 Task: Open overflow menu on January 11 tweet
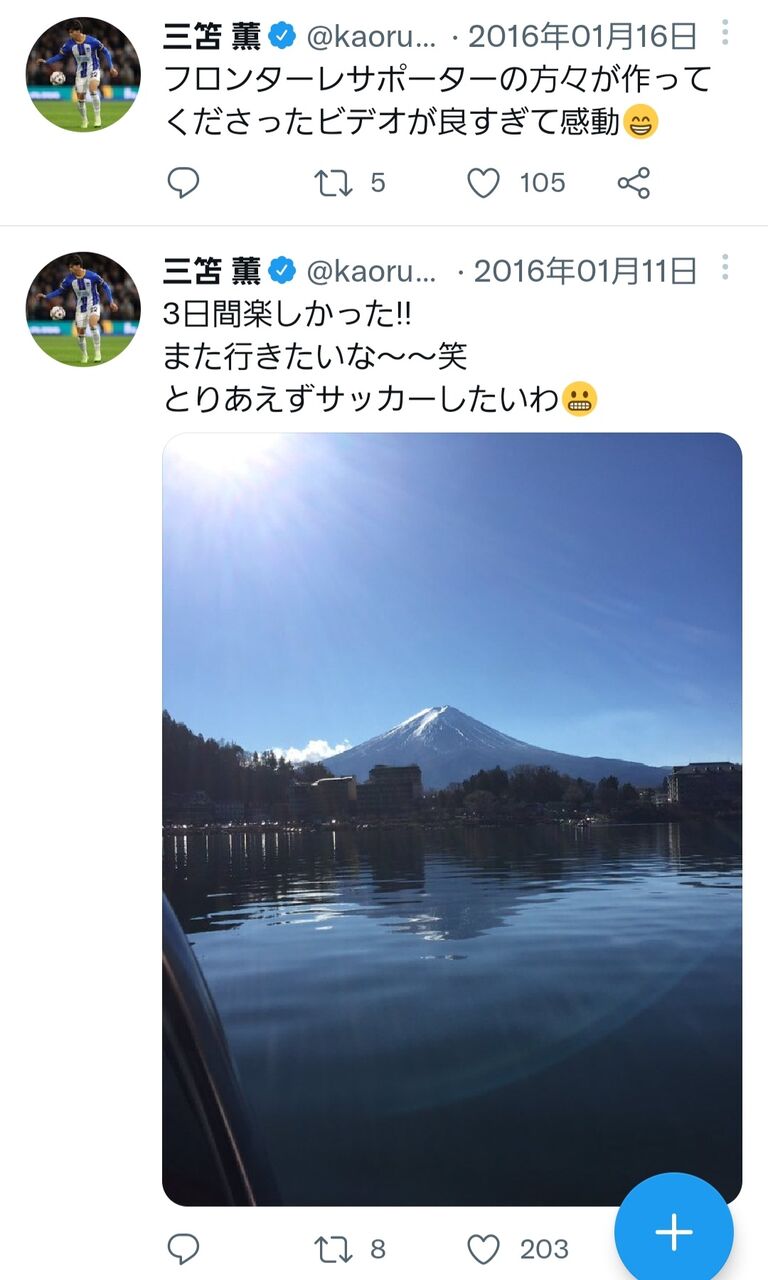725,267
